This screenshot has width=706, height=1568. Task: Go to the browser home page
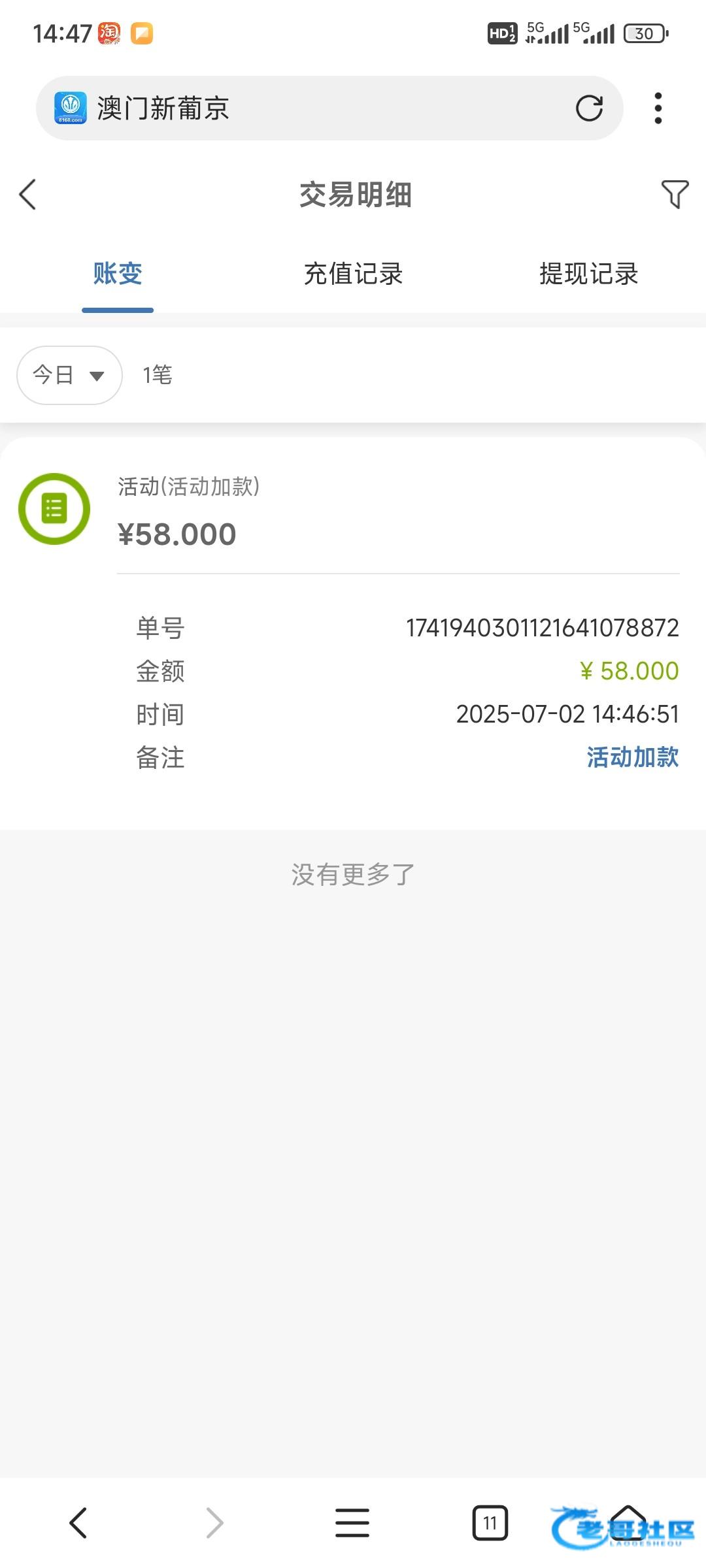[x=628, y=1522]
